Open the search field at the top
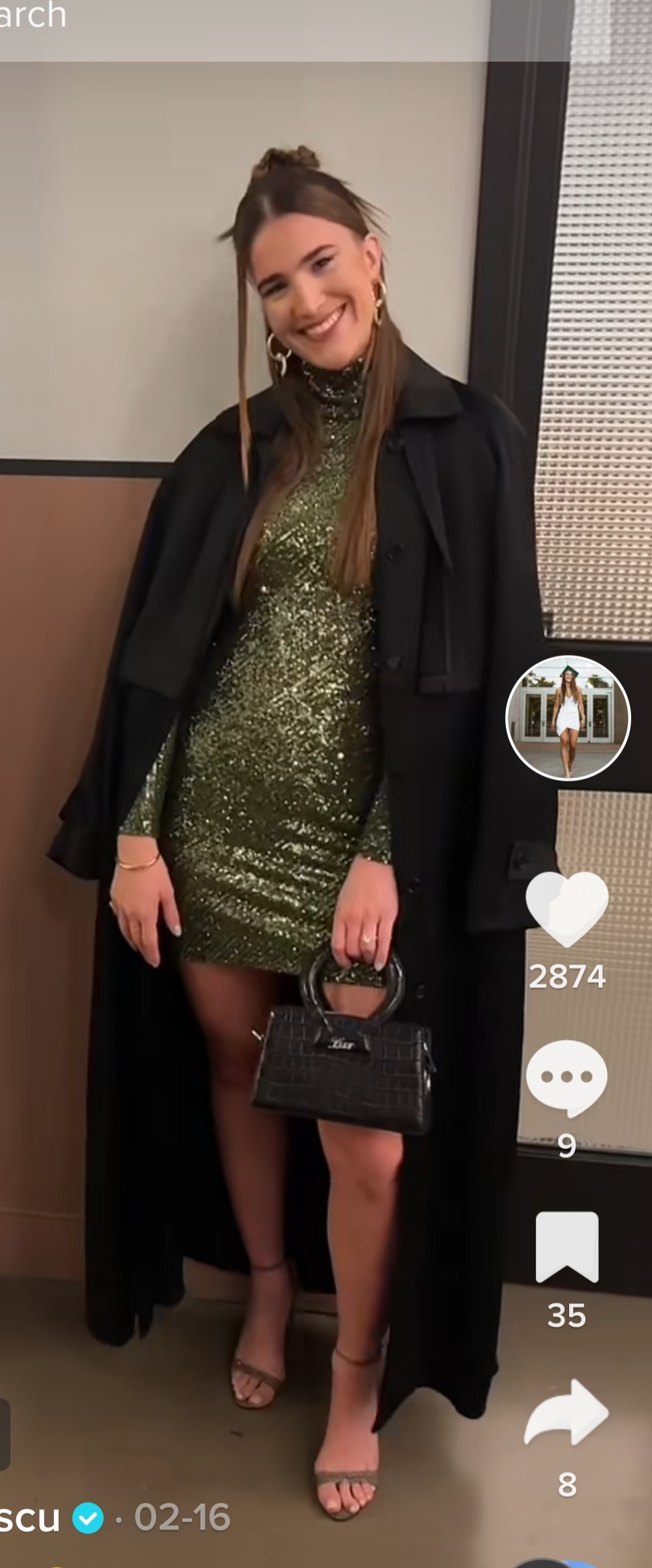The height and width of the screenshot is (1568, 652). [x=261, y=26]
